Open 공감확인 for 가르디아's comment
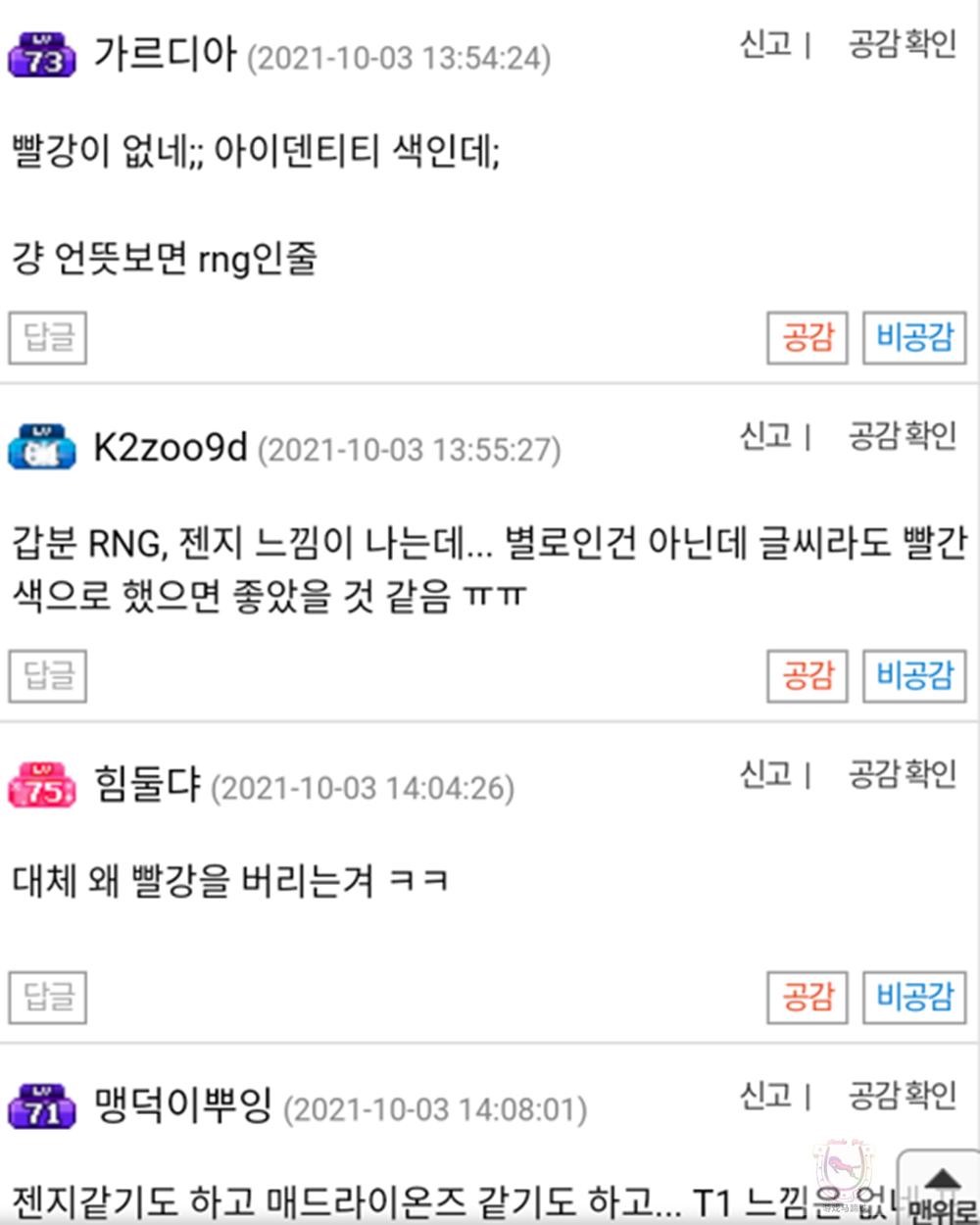Screen dimensions: 980x1225 click(x=902, y=44)
